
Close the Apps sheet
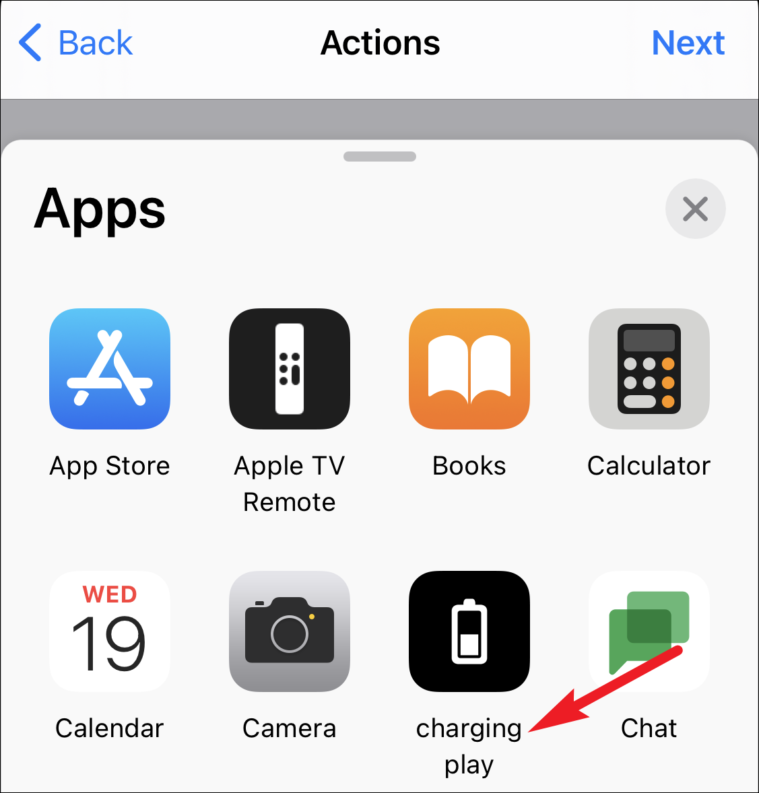click(695, 210)
